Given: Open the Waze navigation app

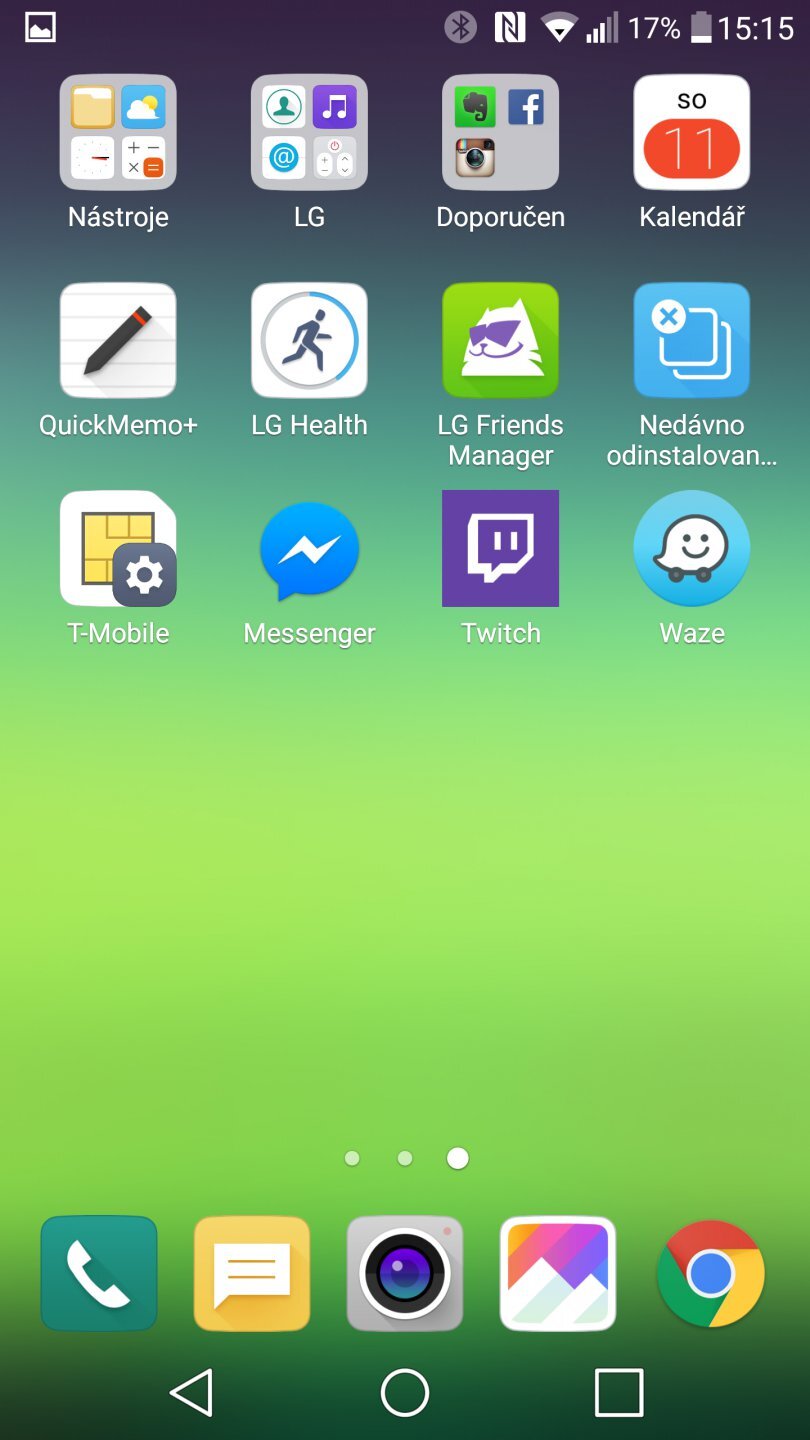Looking at the screenshot, I should (691, 548).
